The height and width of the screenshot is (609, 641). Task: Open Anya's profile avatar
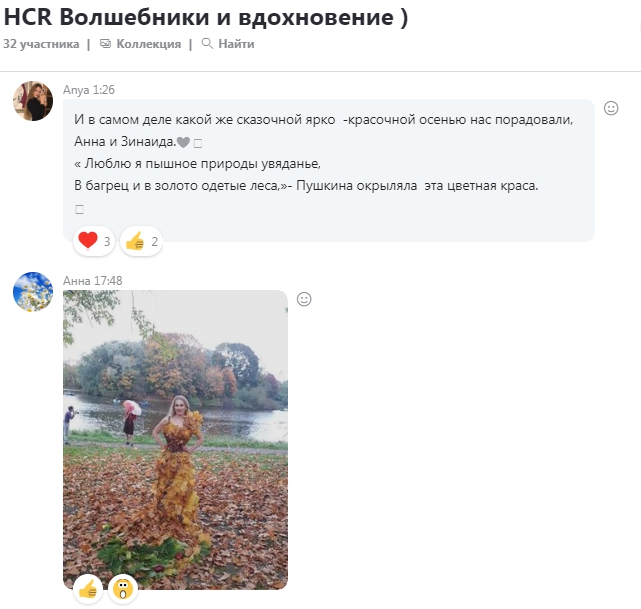click(33, 101)
